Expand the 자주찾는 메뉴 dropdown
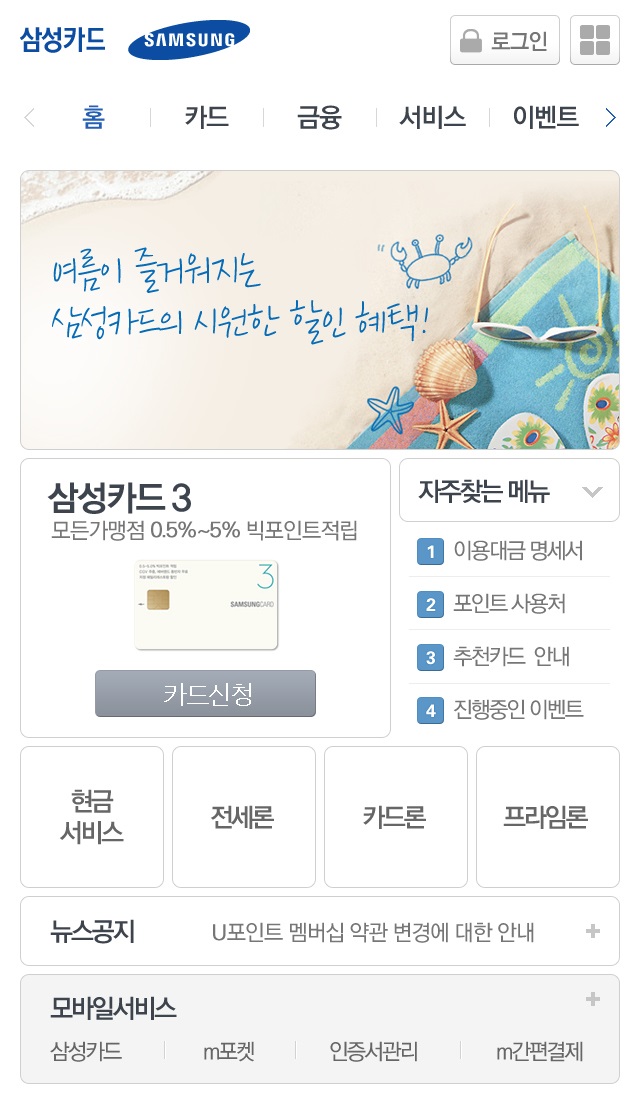Viewport: 640px width, 1120px height. click(509, 491)
